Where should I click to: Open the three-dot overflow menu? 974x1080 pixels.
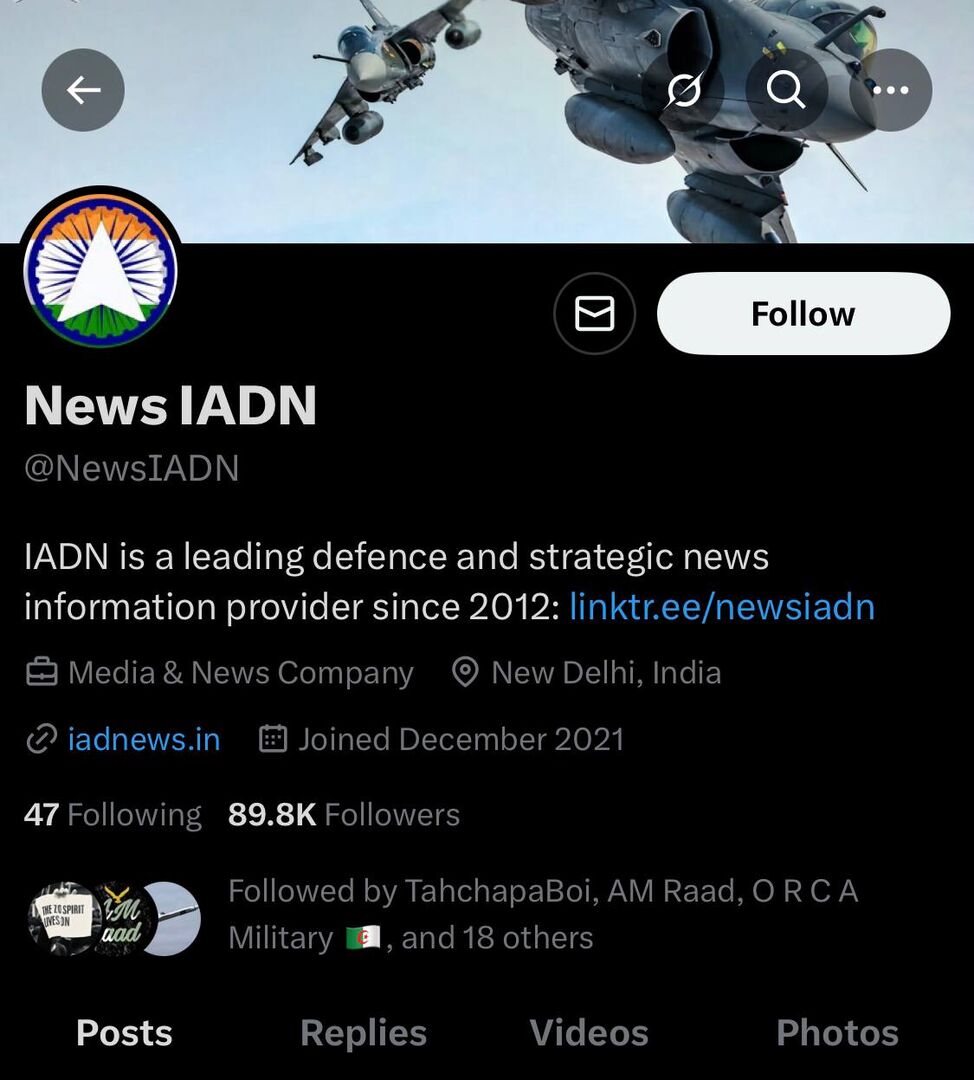point(889,91)
